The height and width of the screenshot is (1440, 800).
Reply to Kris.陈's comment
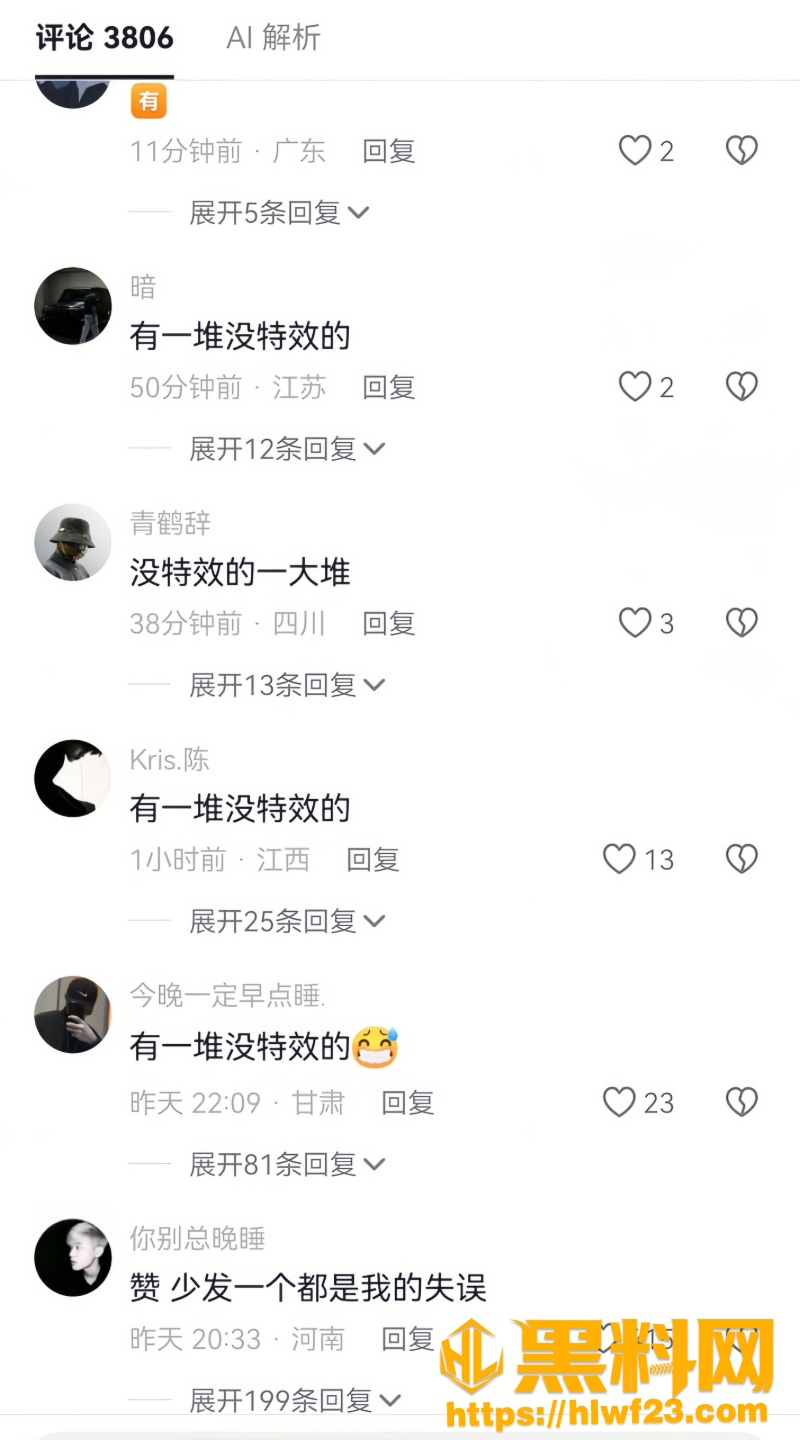coord(372,859)
